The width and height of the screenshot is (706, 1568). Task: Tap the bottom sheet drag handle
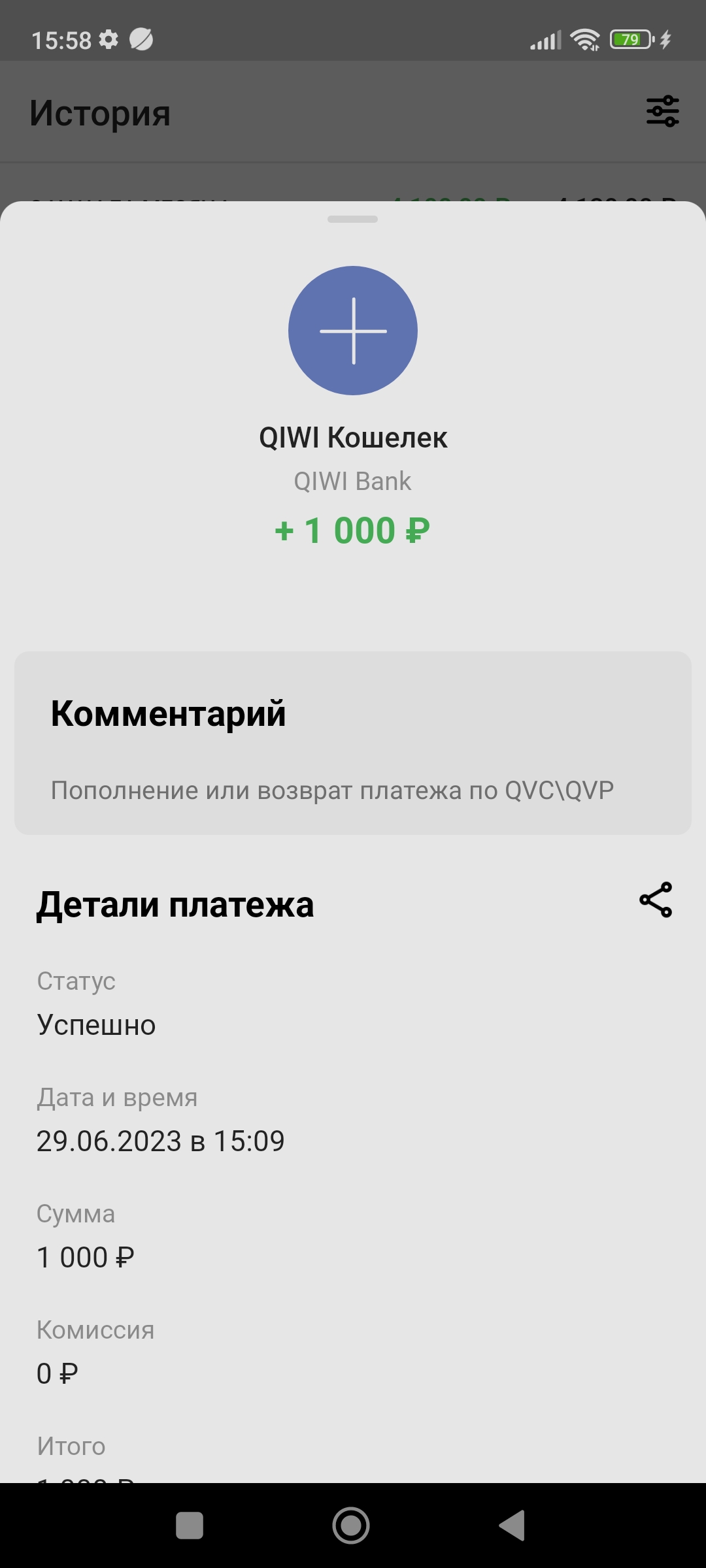pyautogui.click(x=352, y=220)
